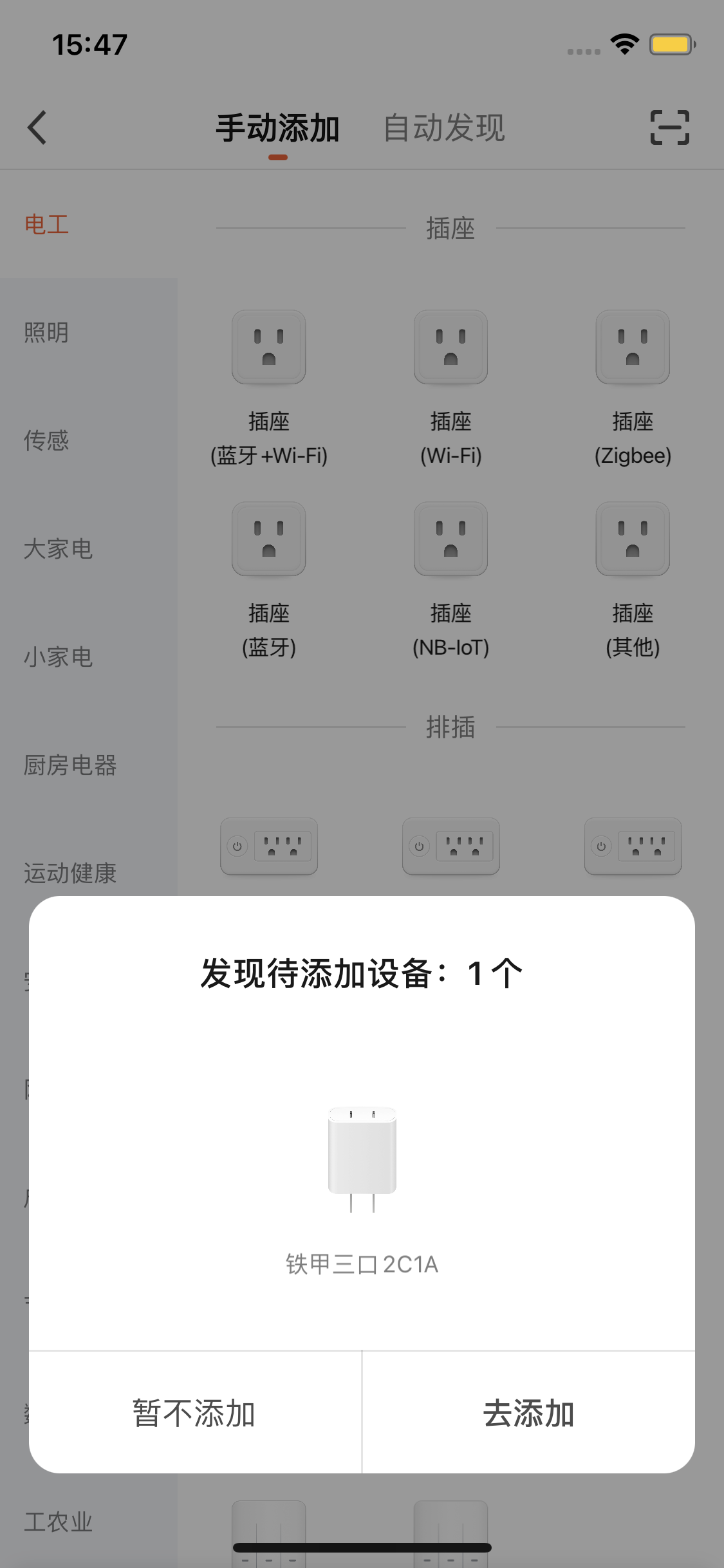Choose the 插座 (NB-IoT) device type
Viewport: 724px width, 1568px height.
(450, 578)
